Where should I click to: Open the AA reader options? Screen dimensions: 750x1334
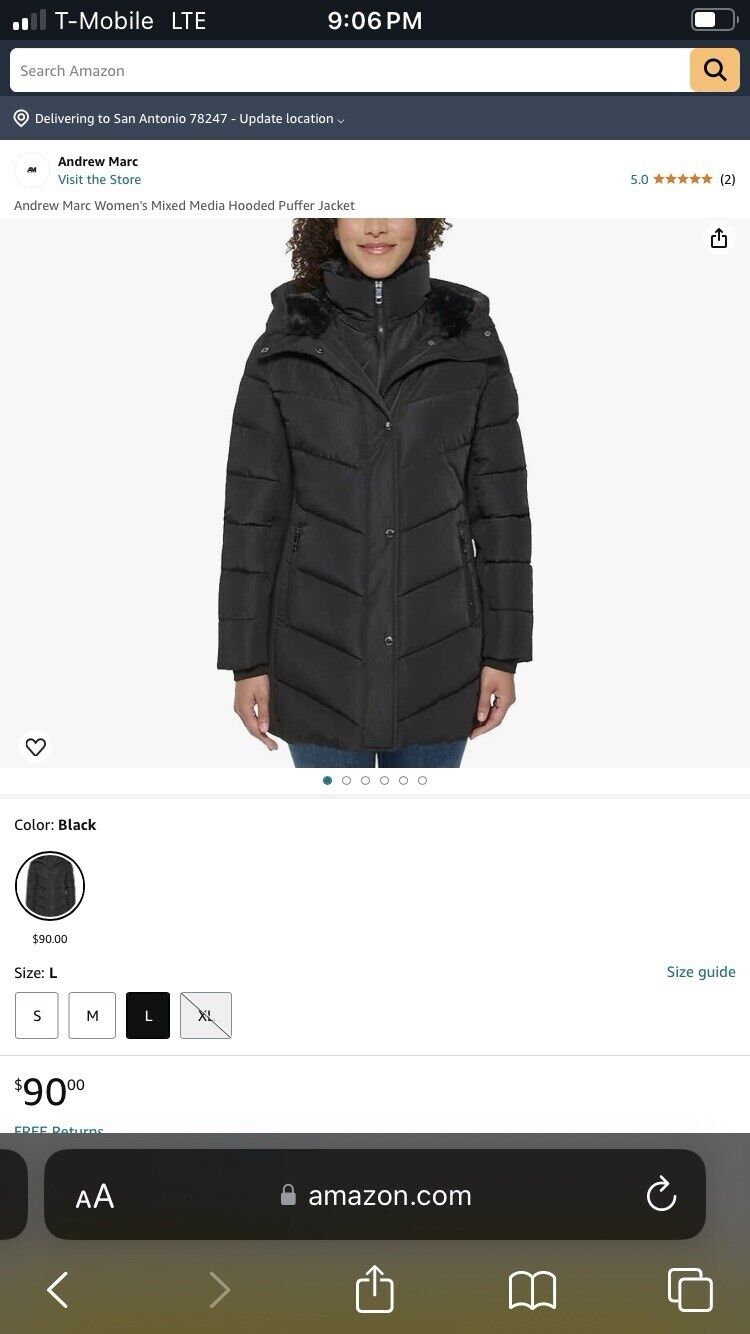pyautogui.click(x=95, y=1196)
